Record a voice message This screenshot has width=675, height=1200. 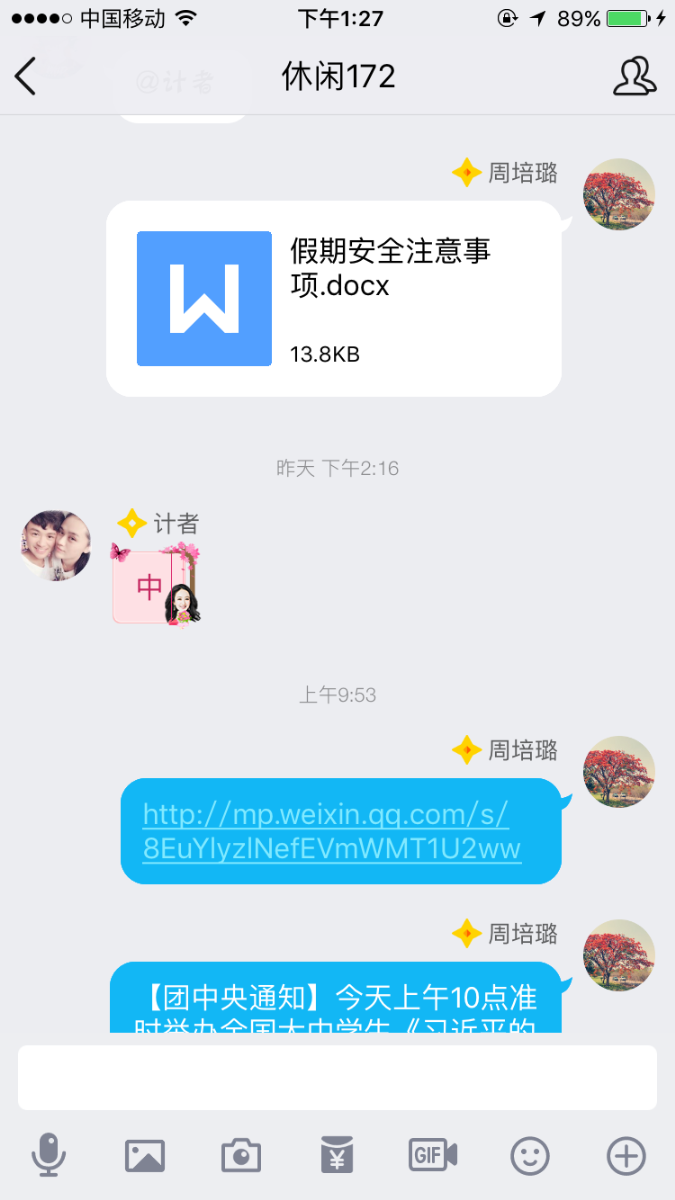48,1157
